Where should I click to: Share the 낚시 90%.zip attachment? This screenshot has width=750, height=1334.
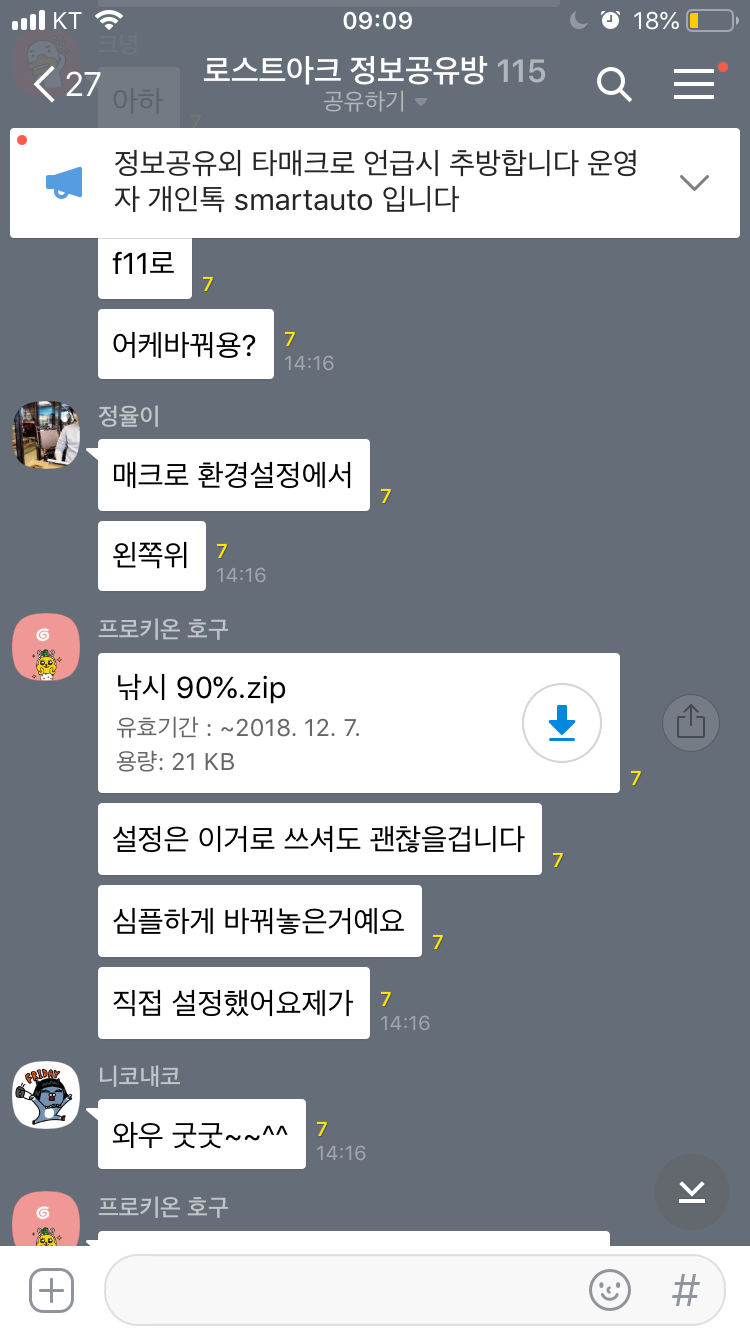(x=691, y=723)
